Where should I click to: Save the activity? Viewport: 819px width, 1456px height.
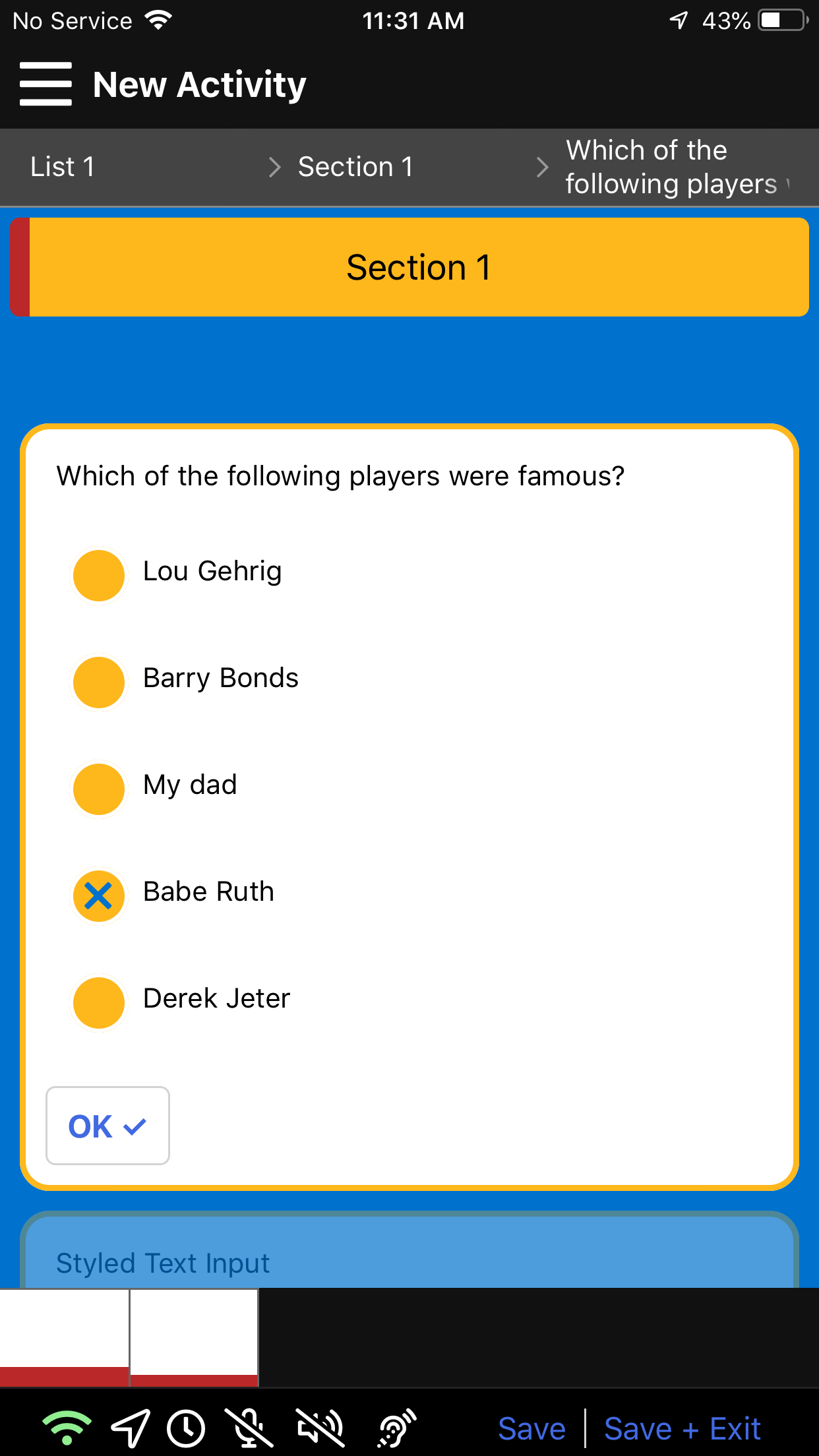[531, 1429]
